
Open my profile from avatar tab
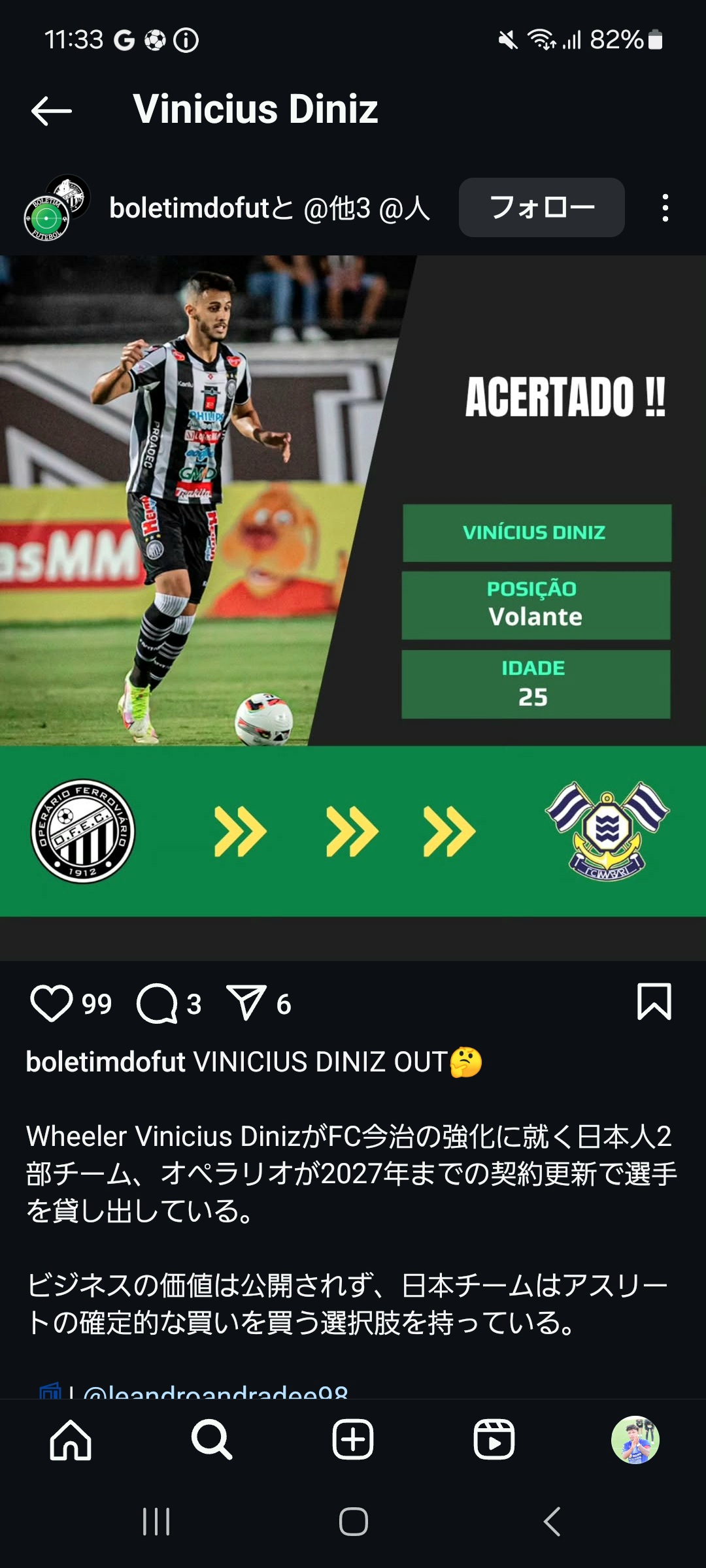point(635,1439)
